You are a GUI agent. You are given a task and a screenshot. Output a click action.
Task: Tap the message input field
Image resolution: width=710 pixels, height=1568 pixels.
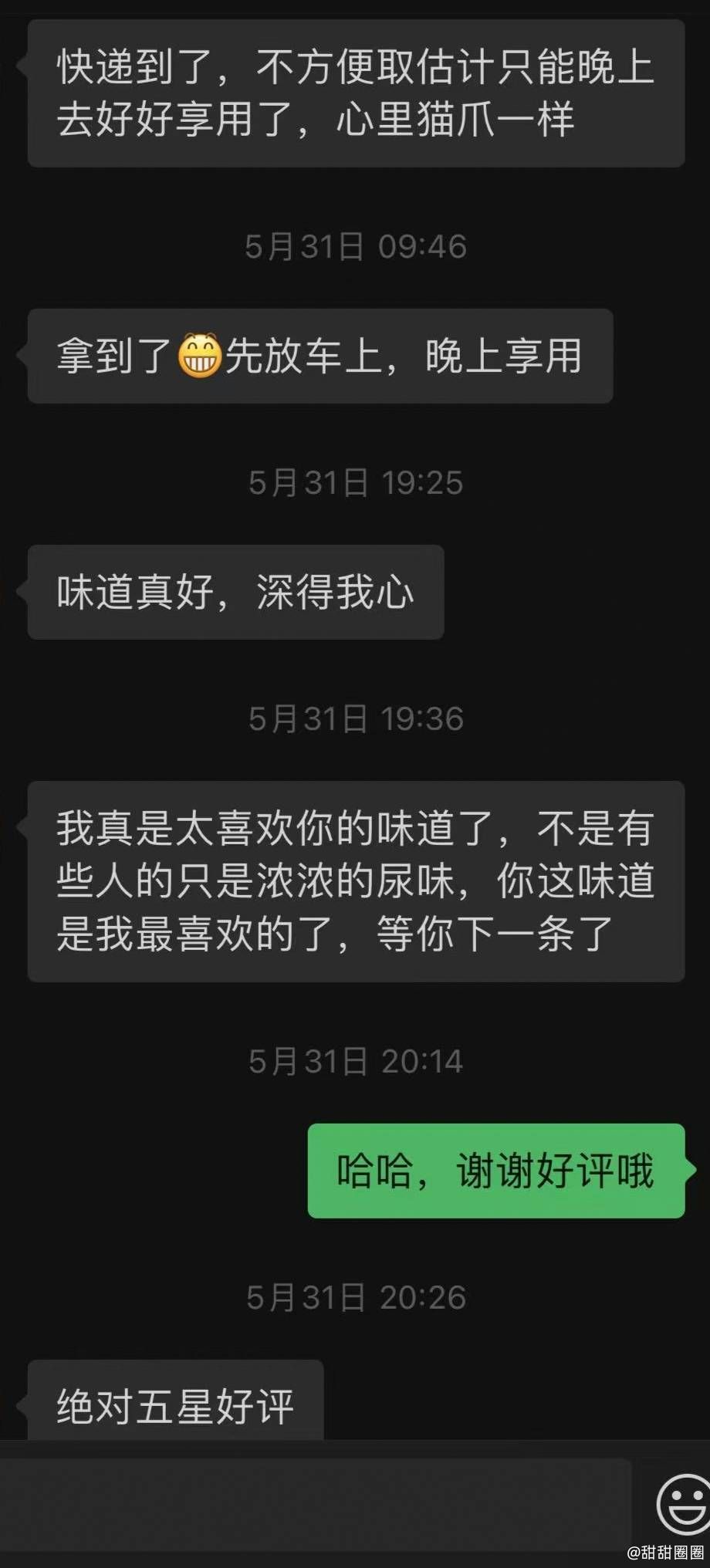click(x=315, y=1505)
